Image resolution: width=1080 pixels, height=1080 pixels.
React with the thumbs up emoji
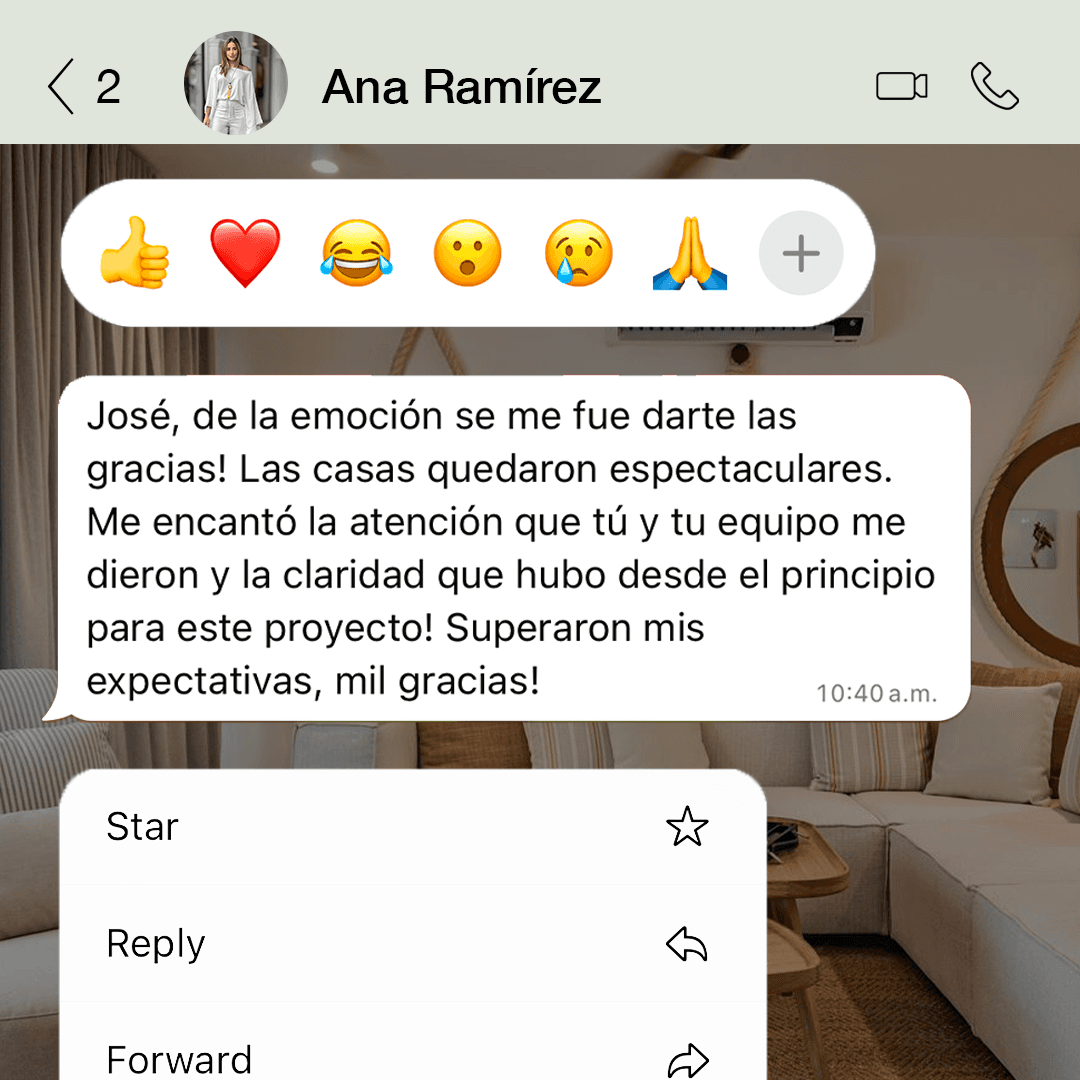pyautogui.click(x=134, y=254)
